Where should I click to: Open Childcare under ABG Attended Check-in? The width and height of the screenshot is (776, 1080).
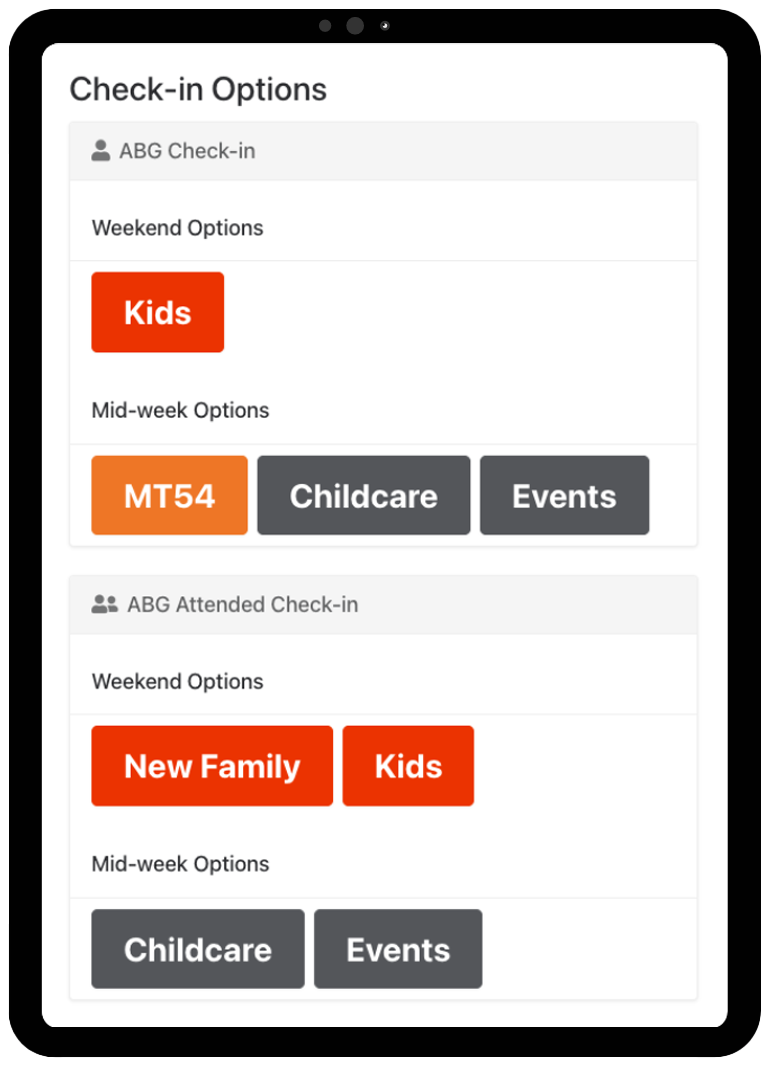(197, 949)
